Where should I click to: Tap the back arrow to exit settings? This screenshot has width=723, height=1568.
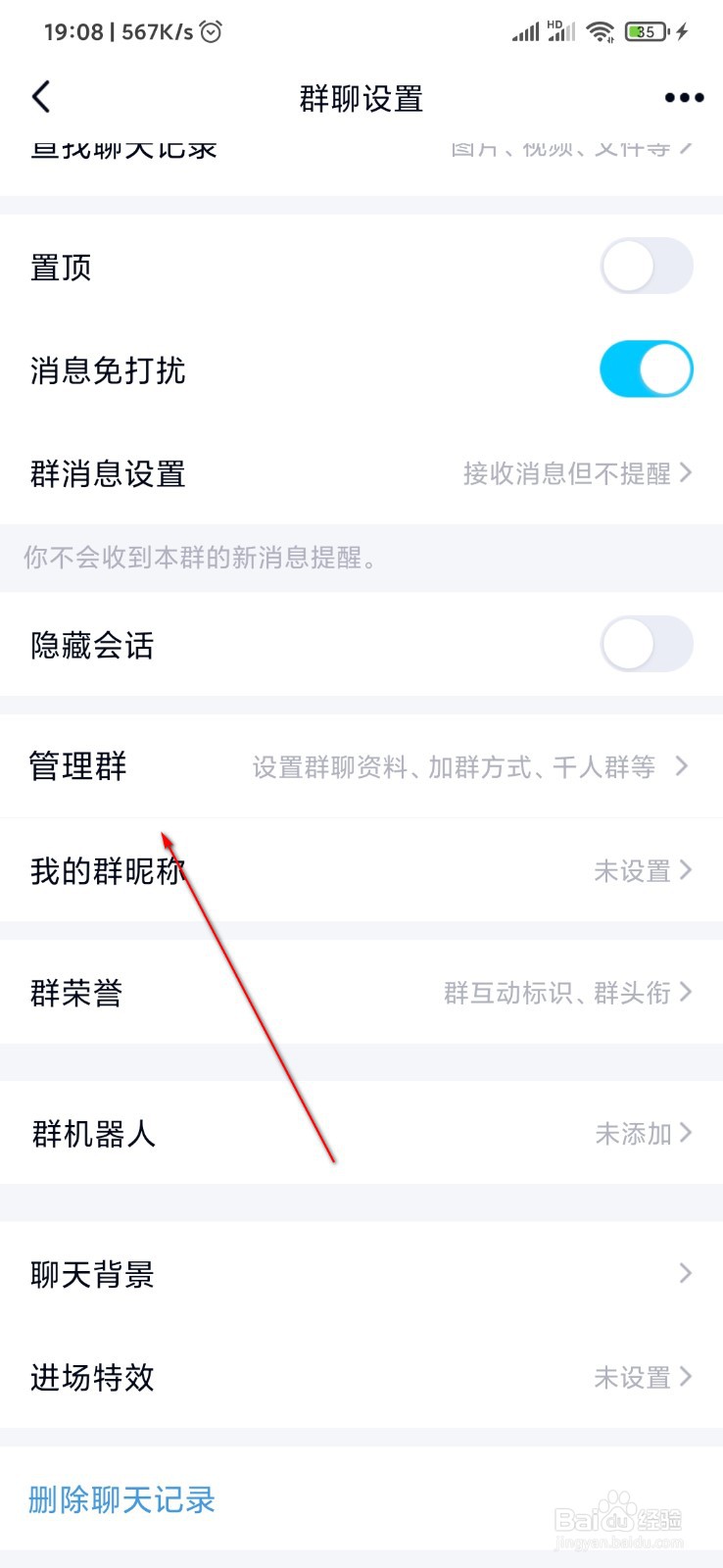pyautogui.click(x=41, y=97)
